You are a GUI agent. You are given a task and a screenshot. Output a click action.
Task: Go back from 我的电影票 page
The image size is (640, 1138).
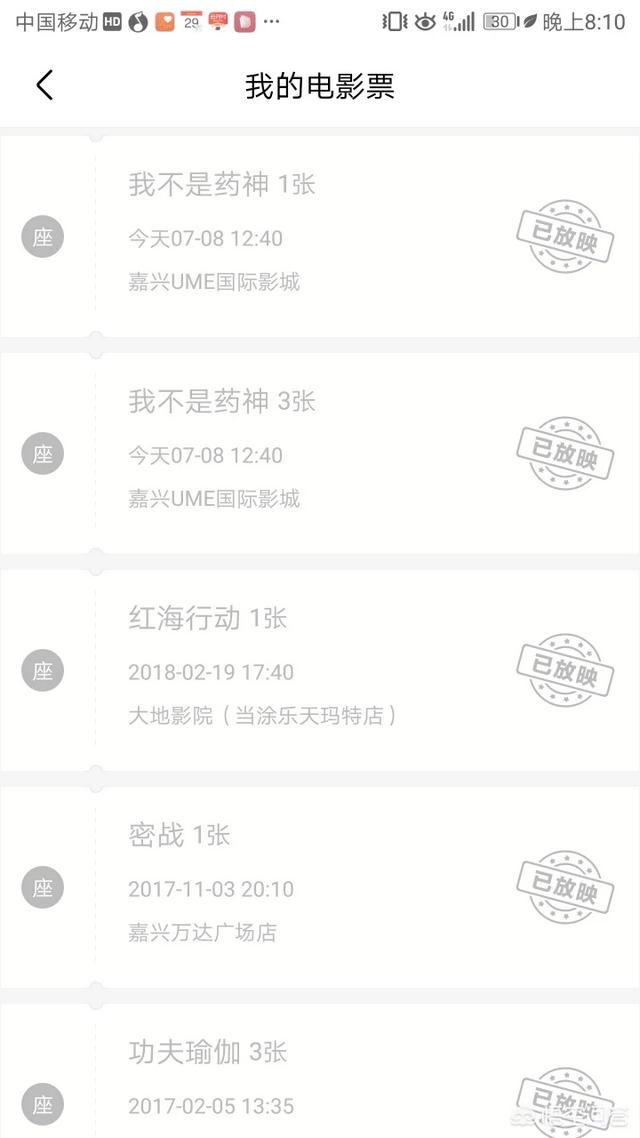[x=45, y=85]
